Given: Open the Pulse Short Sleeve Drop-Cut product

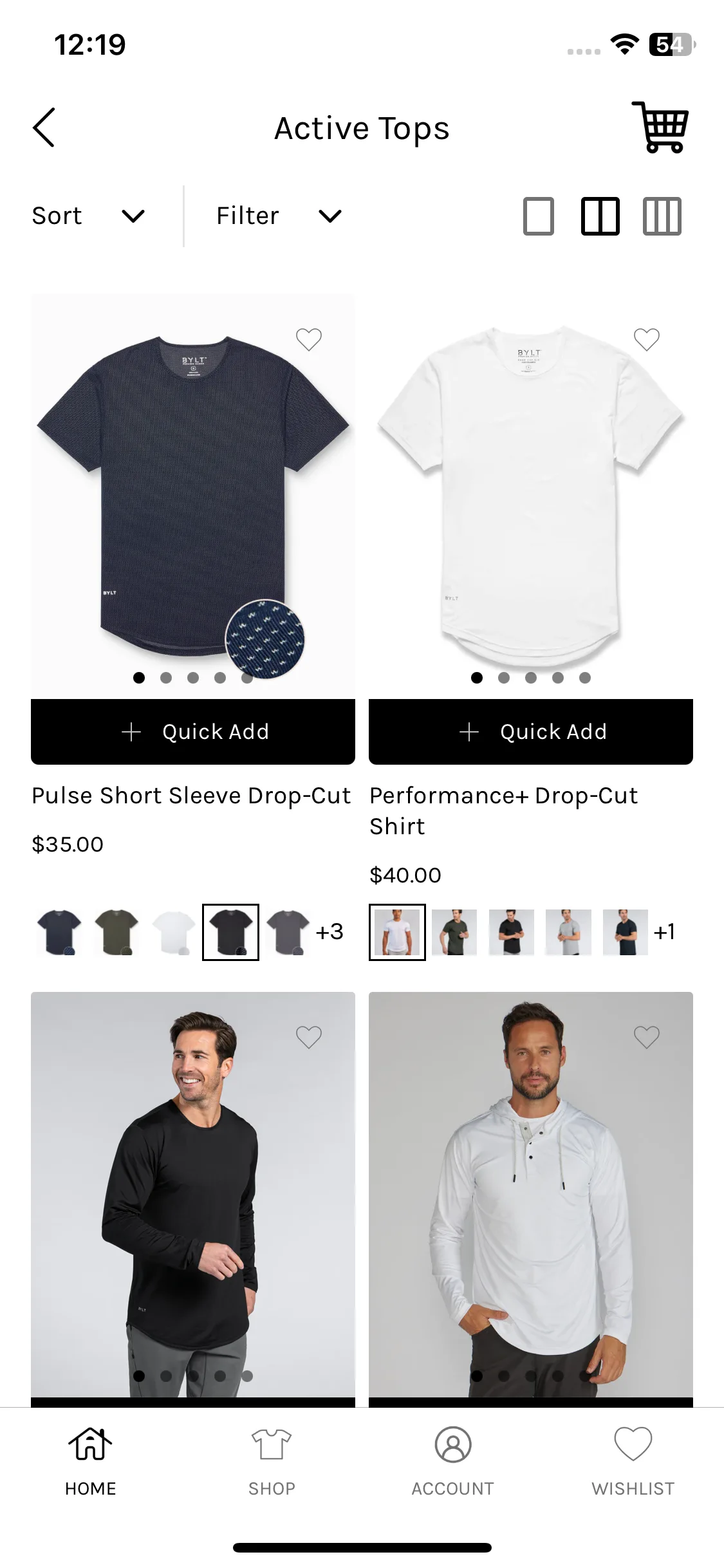Looking at the screenshot, I should click(191, 796).
